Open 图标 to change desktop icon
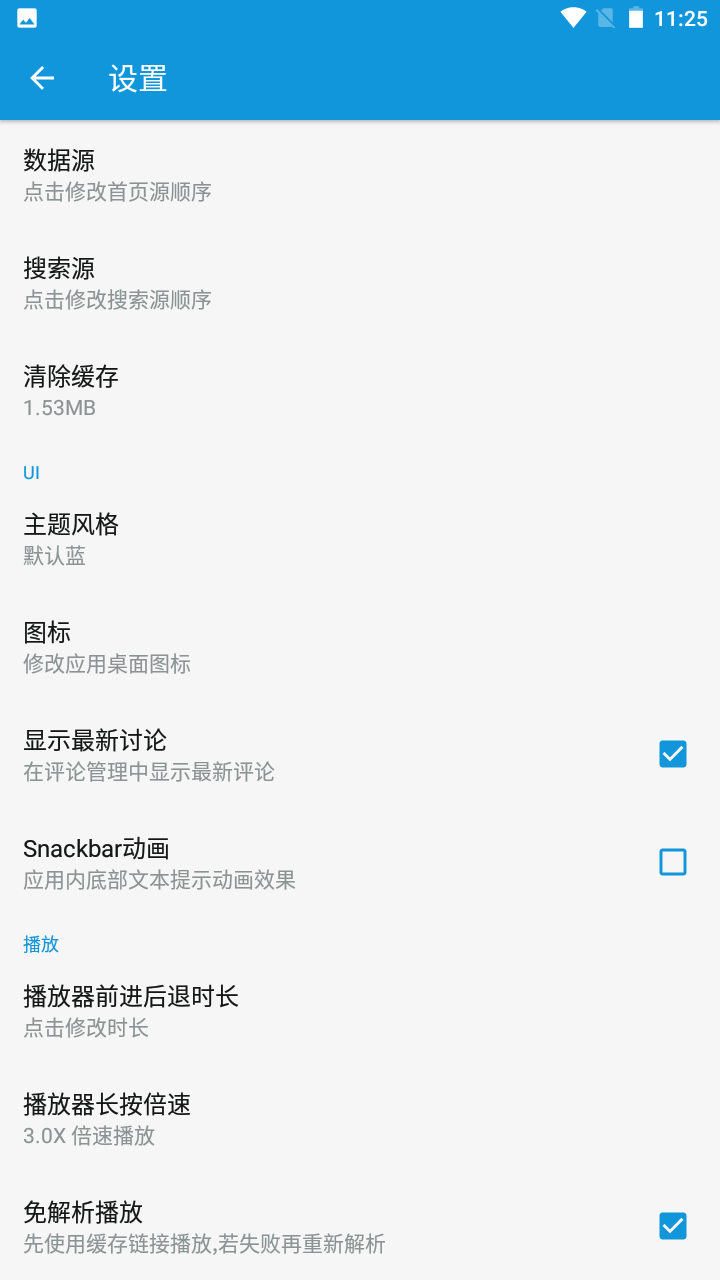This screenshot has width=720, height=1280. (x=117, y=646)
